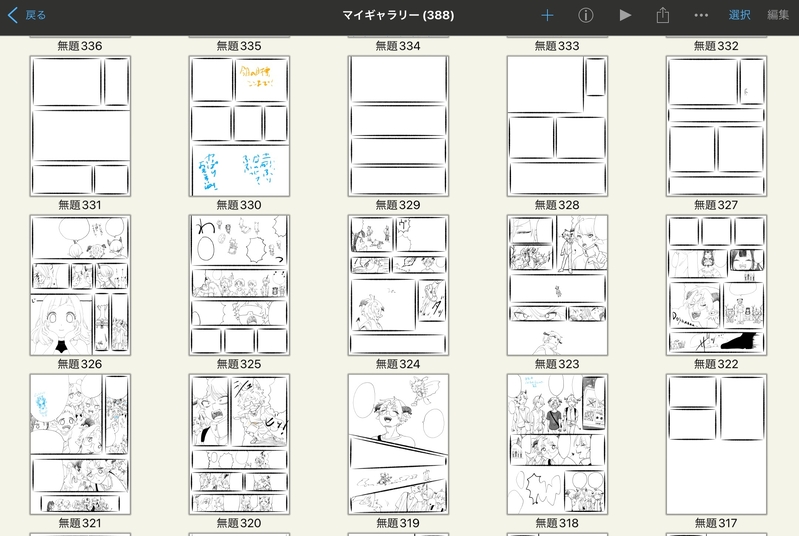The width and height of the screenshot is (799, 536).
Task: Go back using the 戻る button
Action: point(27,15)
